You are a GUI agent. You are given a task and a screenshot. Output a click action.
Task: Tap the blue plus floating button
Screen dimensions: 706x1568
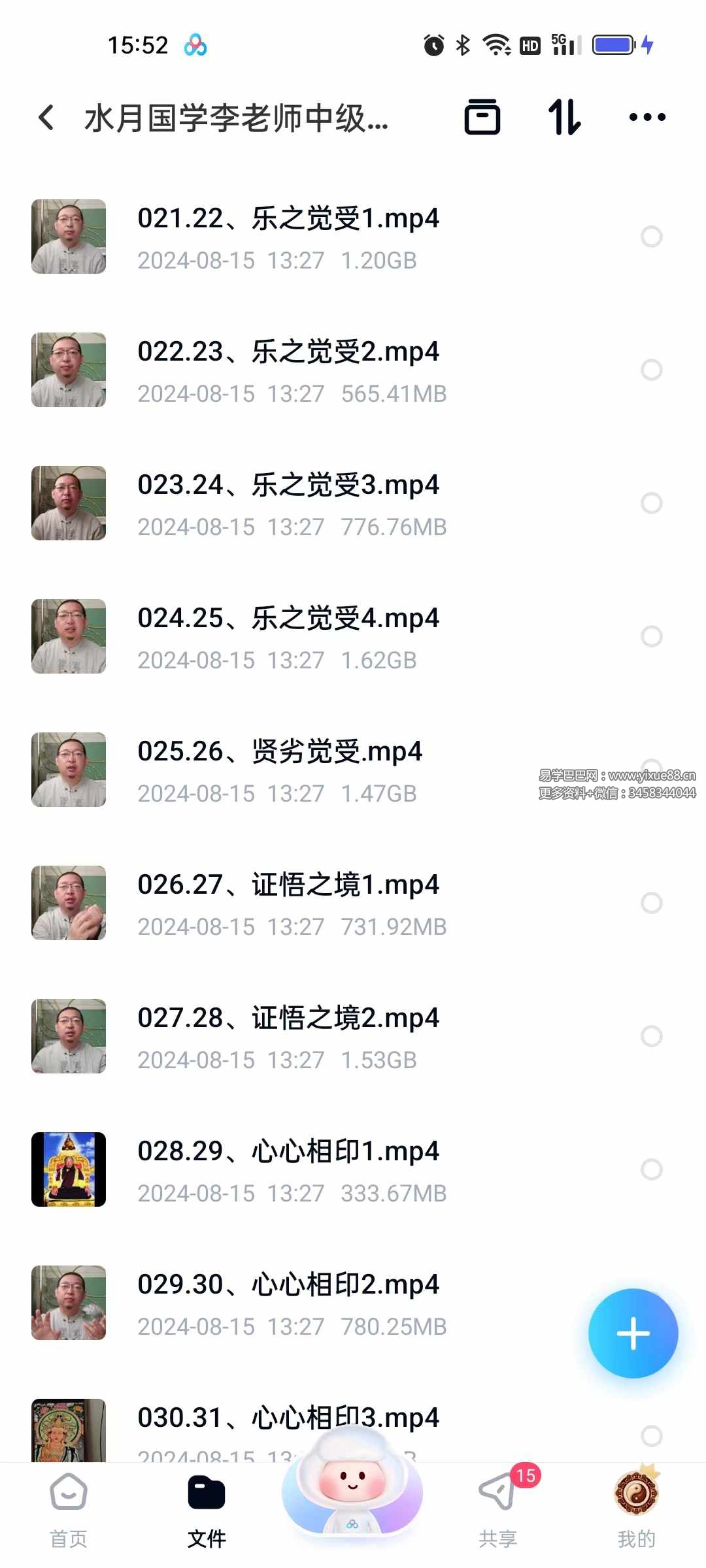633,1333
